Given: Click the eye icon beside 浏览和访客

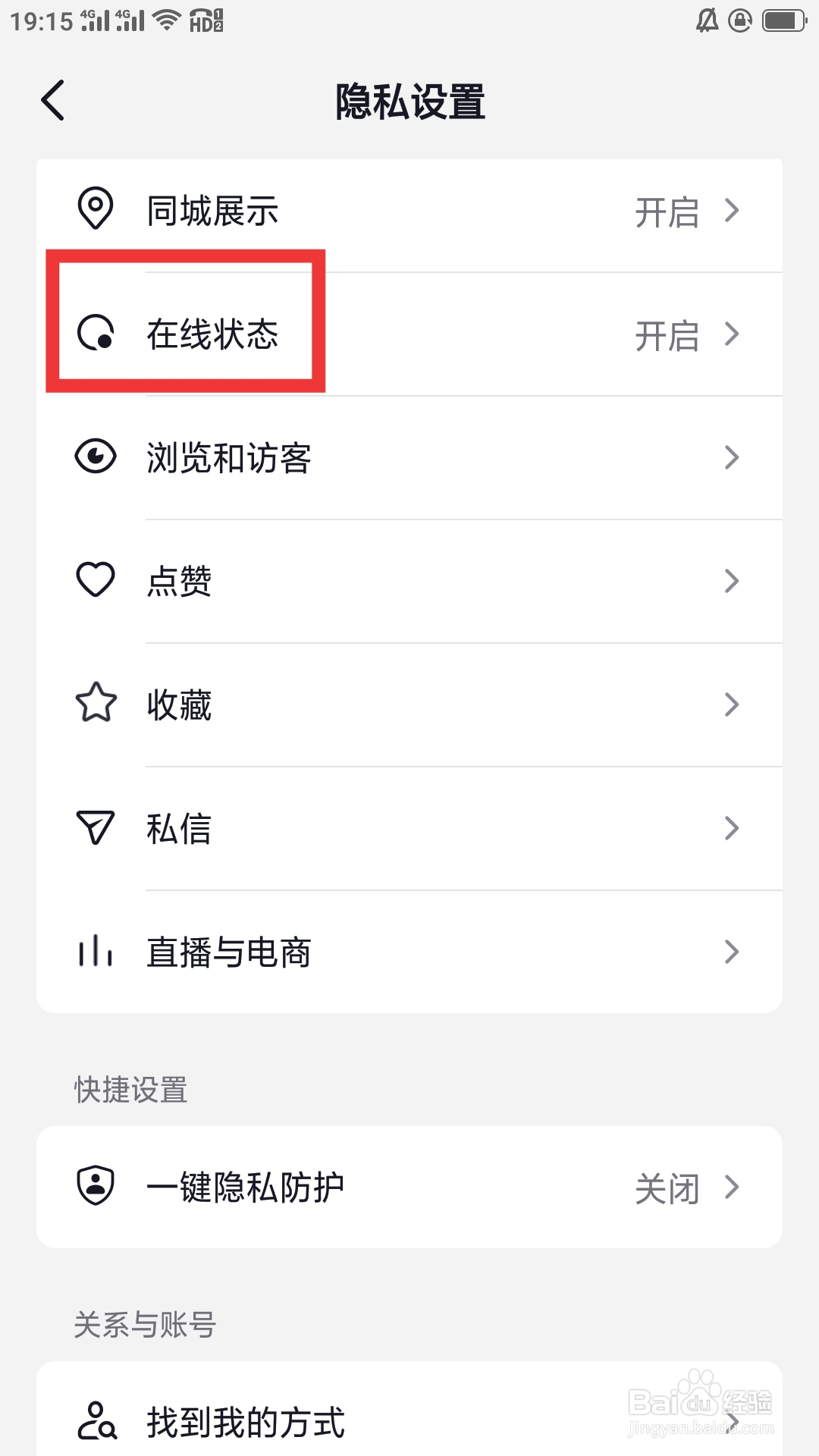Looking at the screenshot, I should (x=95, y=457).
